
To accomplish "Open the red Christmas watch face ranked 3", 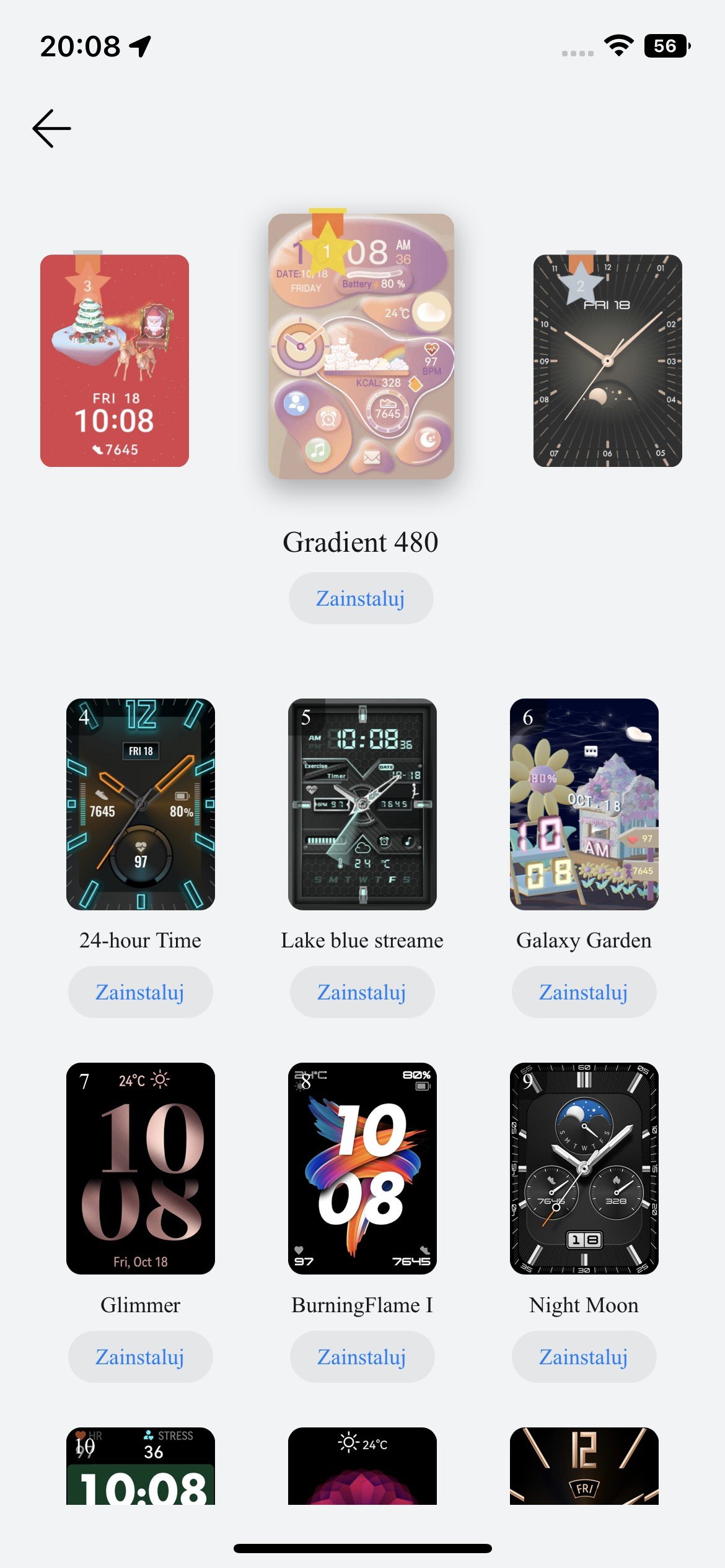I will click(115, 360).
